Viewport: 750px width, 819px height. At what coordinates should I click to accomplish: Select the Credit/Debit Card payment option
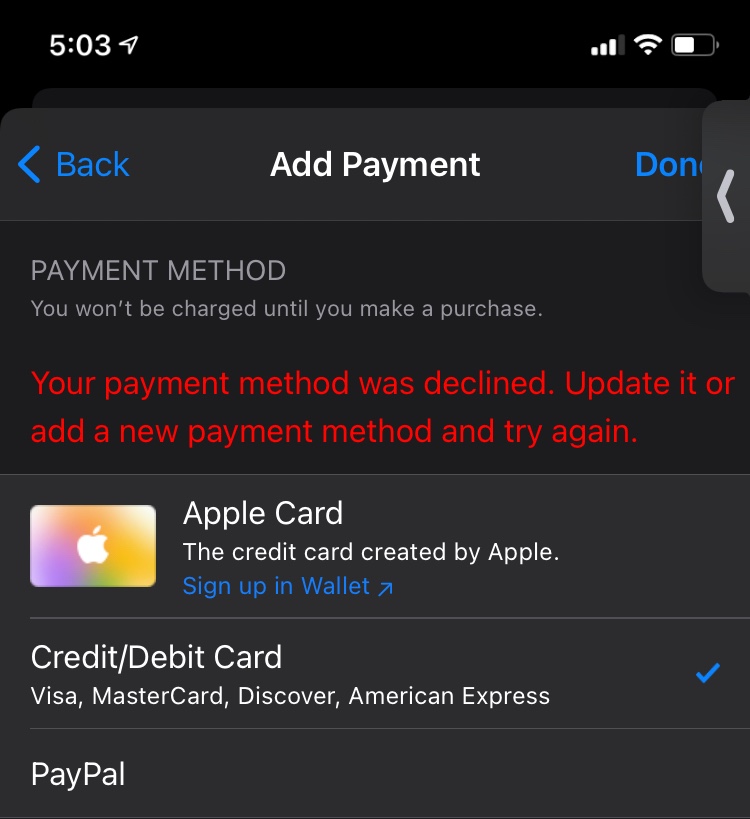290,674
